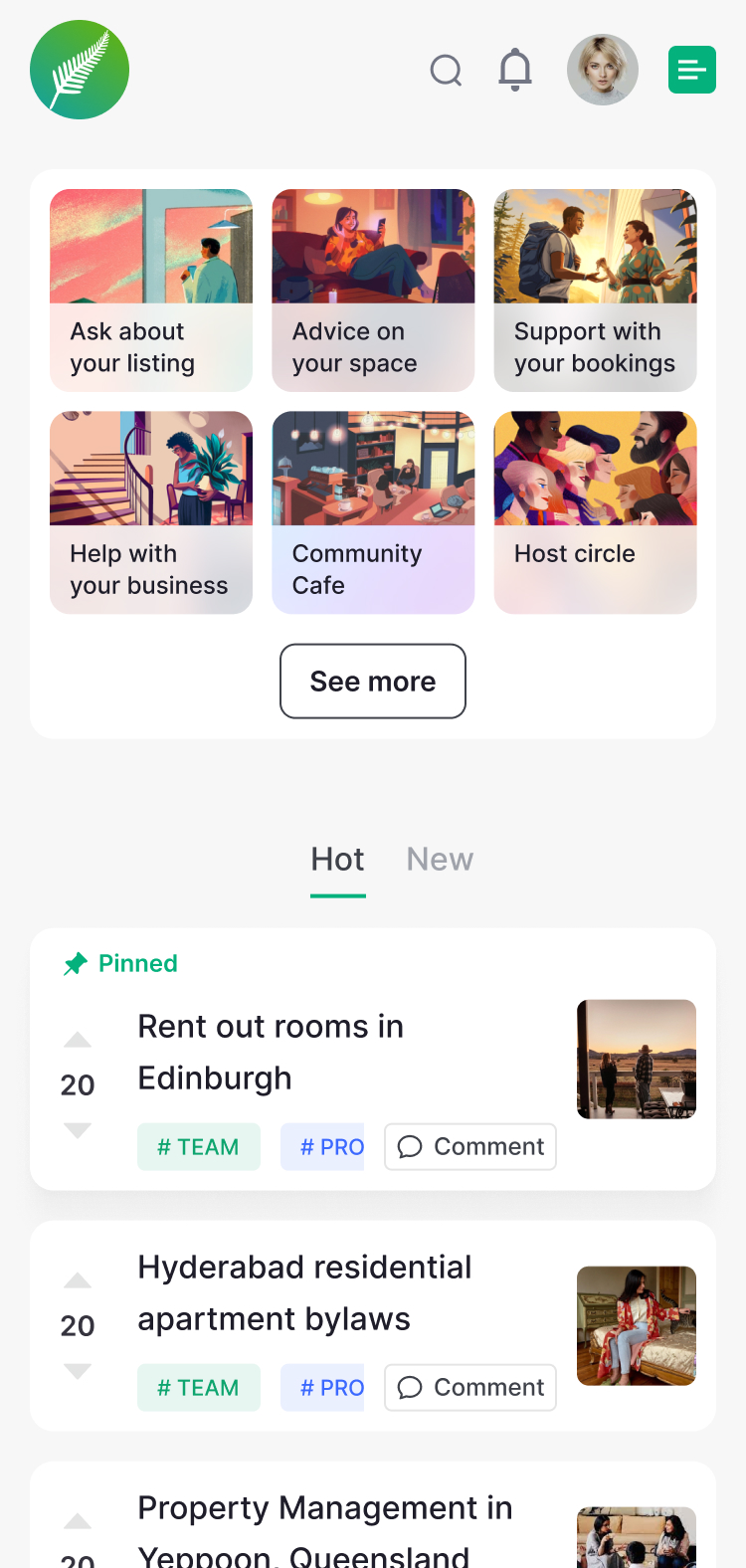The height and width of the screenshot is (1568, 746).
Task: Comment on the Rent out rooms in Edinburgh post
Action: click(470, 1147)
